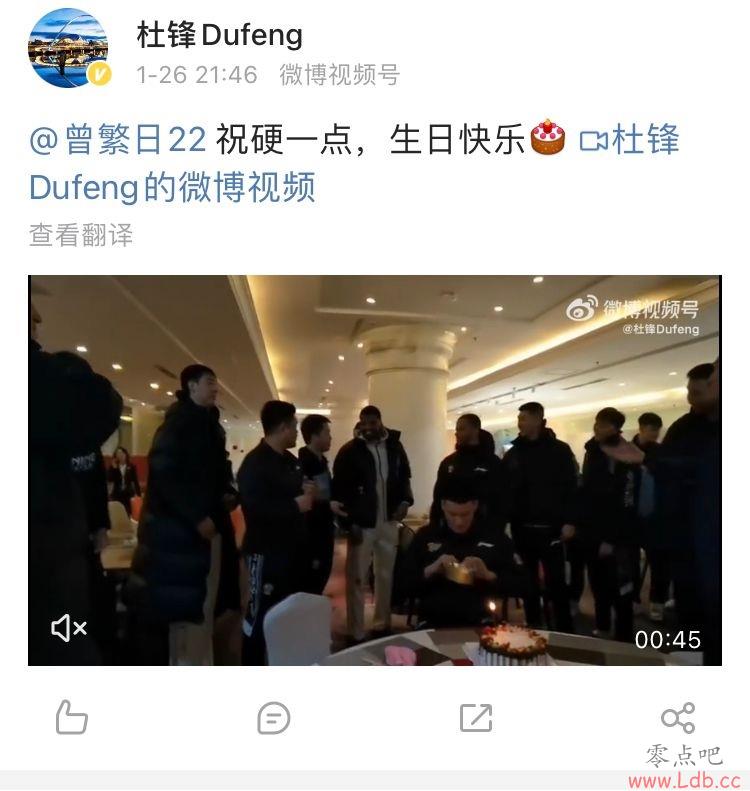Tap 查看翻译 to translate the post

pos(81,235)
